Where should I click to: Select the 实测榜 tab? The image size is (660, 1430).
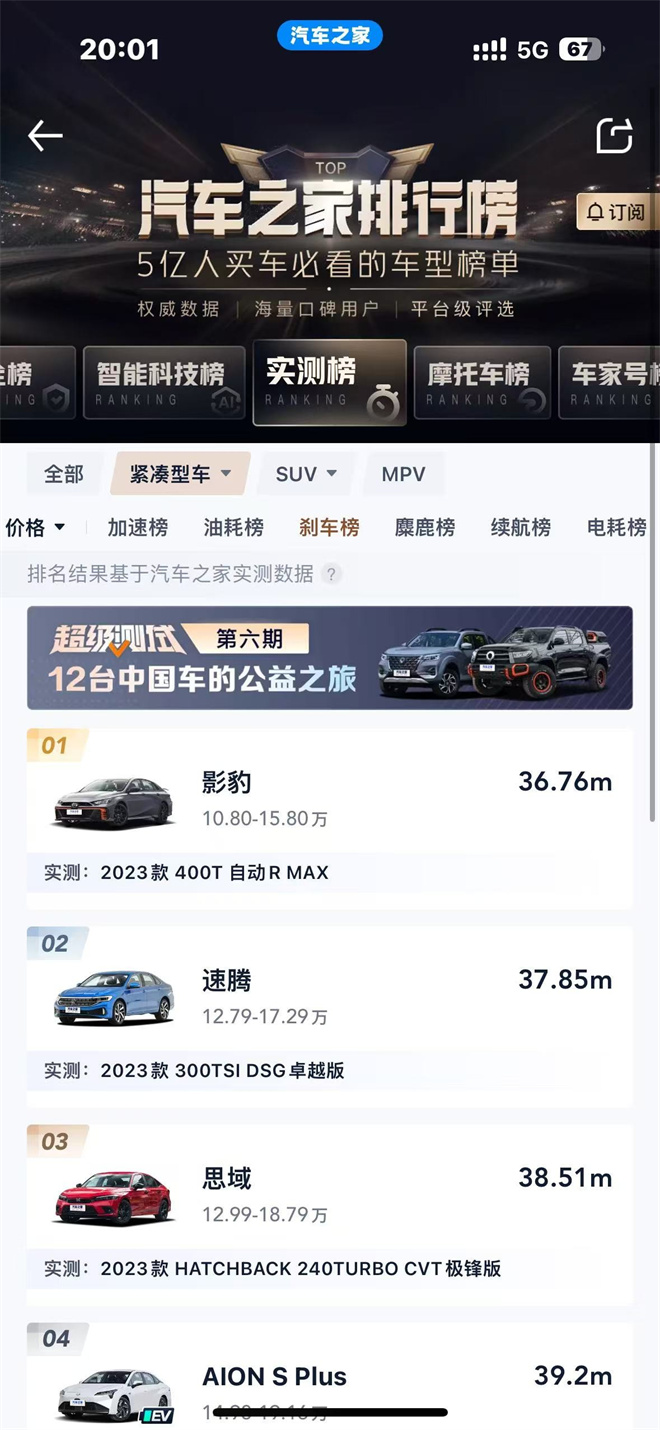(329, 382)
